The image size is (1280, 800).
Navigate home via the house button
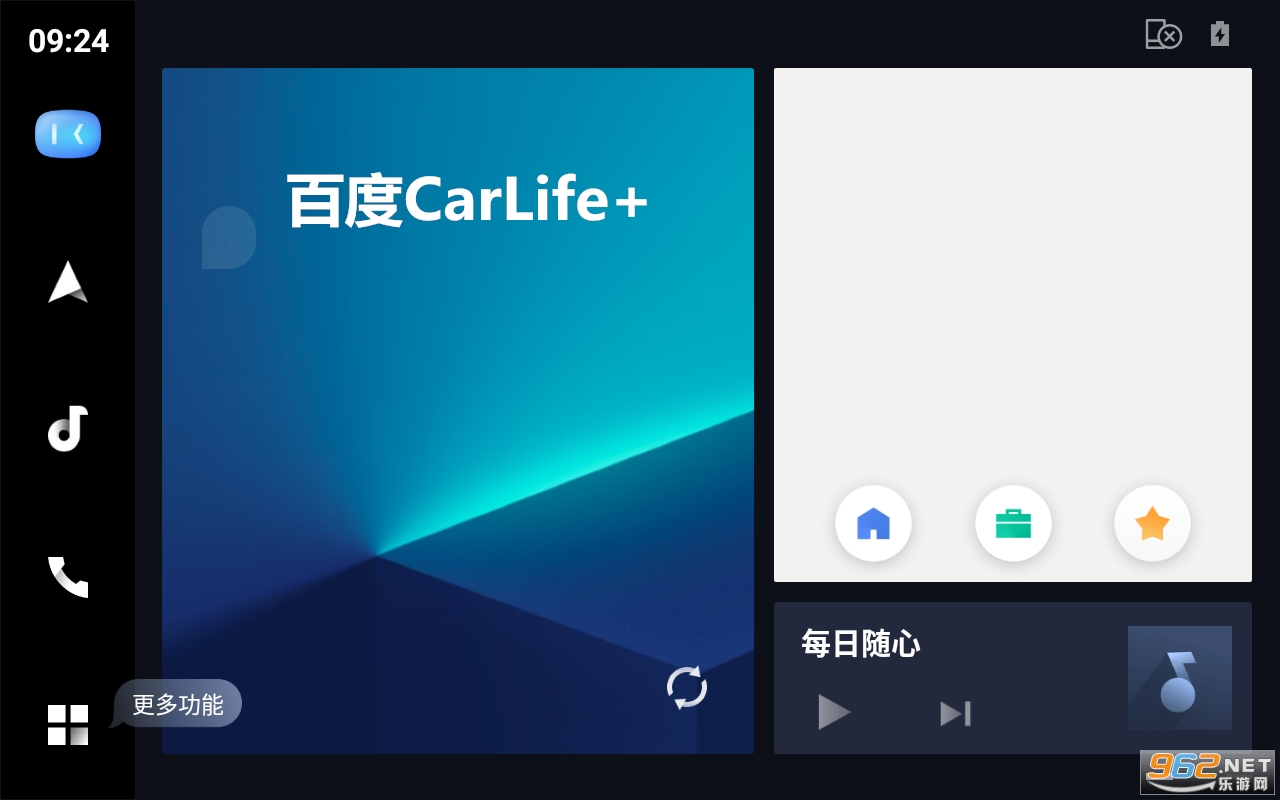tap(873, 523)
